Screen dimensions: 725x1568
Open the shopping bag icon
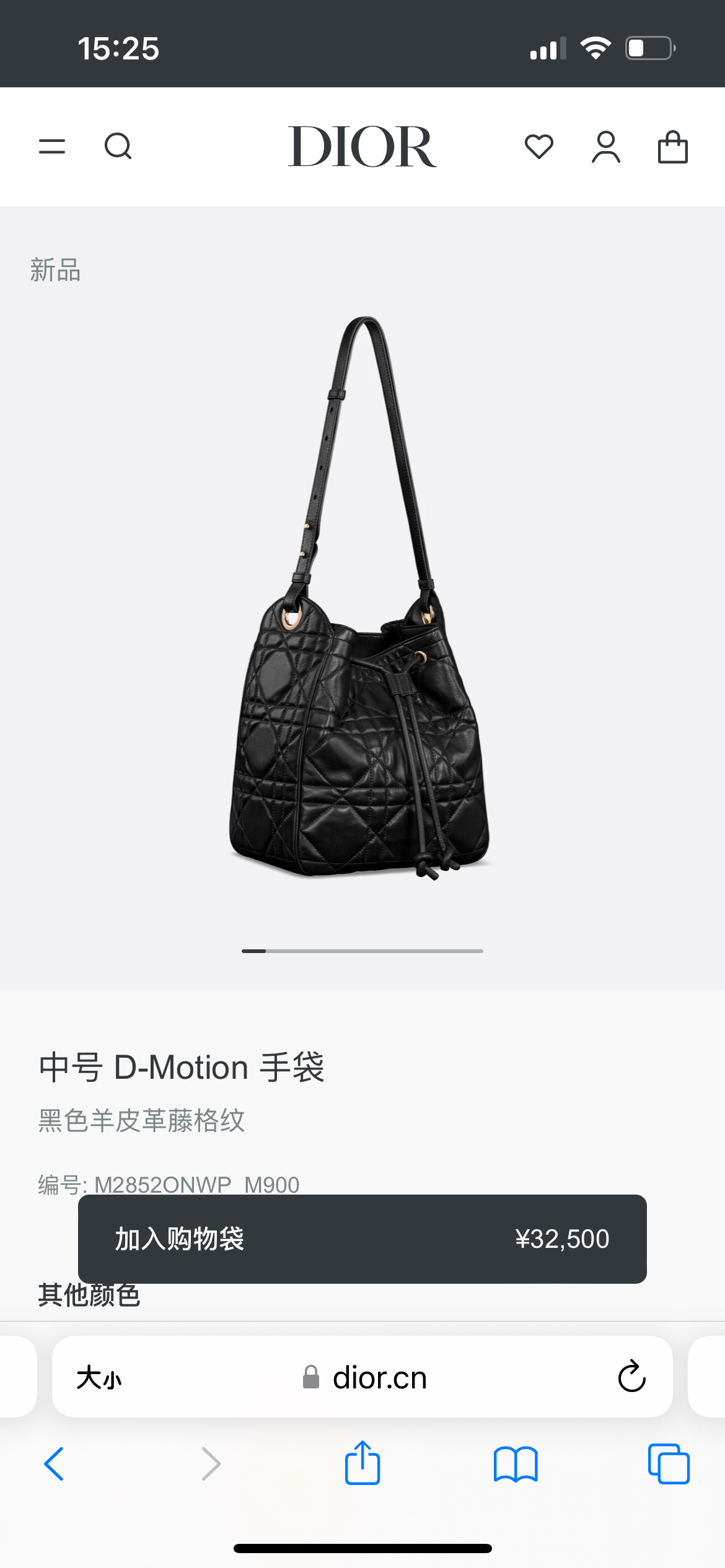tap(673, 147)
